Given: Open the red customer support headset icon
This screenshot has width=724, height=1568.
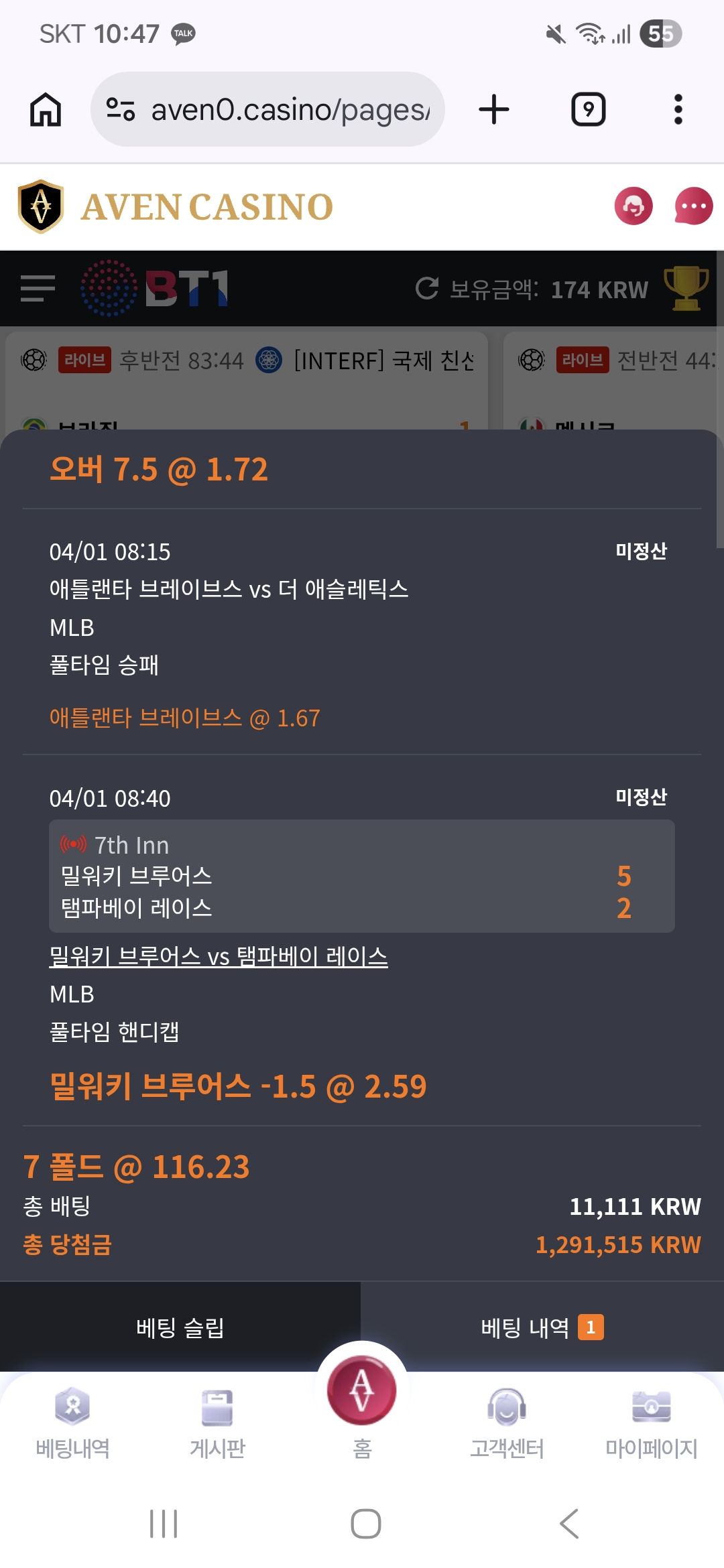Looking at the screenshot, I should 633,206.
